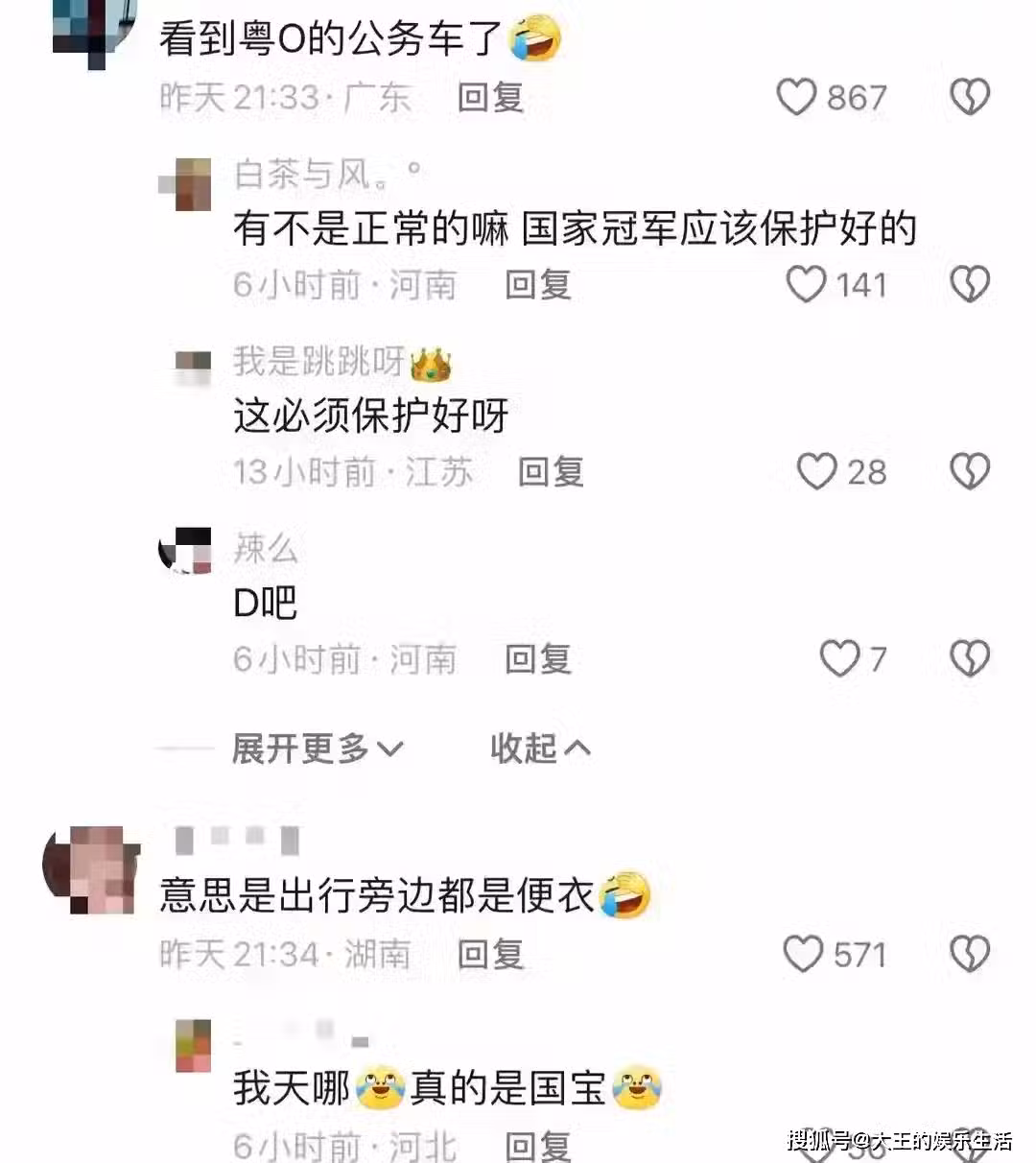
Task: Reply to the 看到粤O的公务车了 comment
Action: click(x=490, y=97)
